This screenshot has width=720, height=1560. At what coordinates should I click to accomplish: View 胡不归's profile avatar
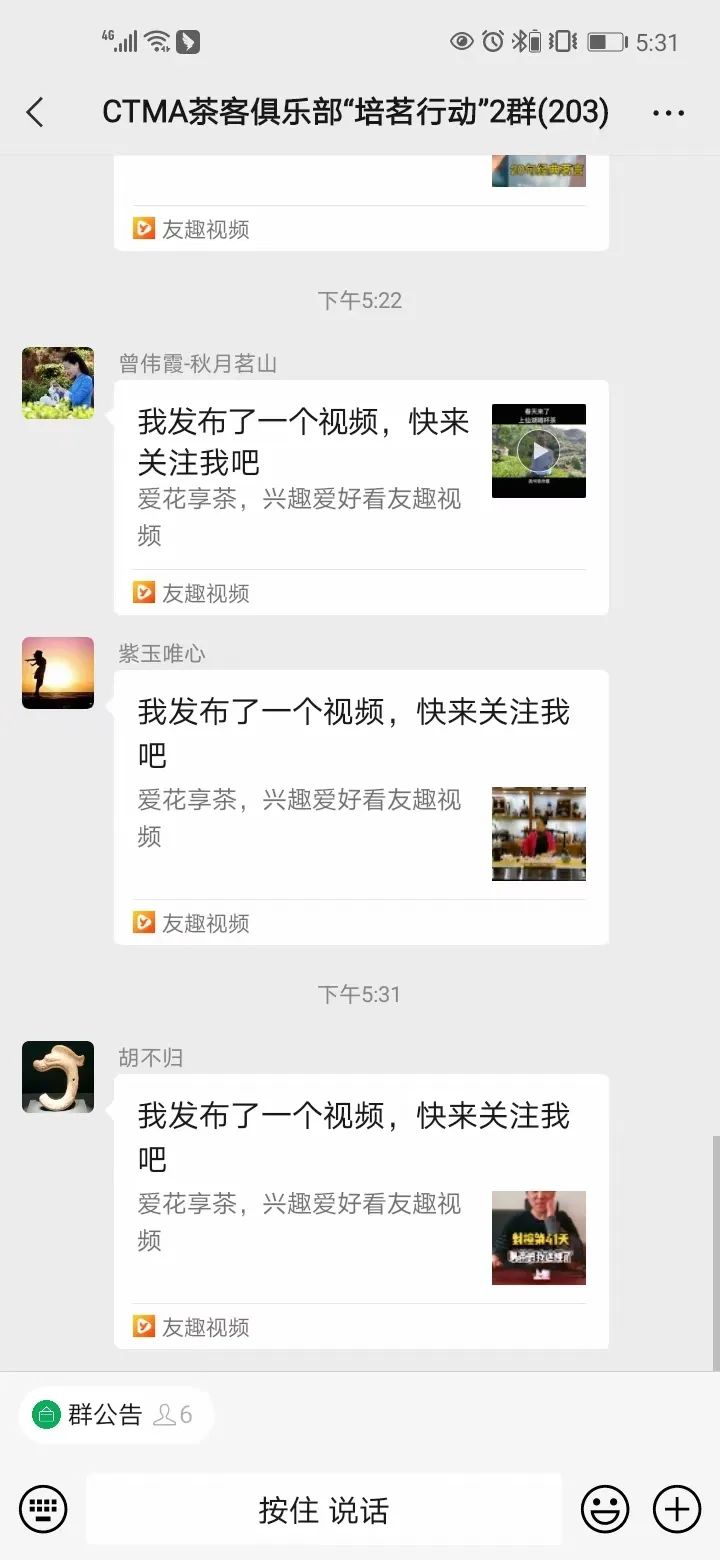(x=58, y=1077)
